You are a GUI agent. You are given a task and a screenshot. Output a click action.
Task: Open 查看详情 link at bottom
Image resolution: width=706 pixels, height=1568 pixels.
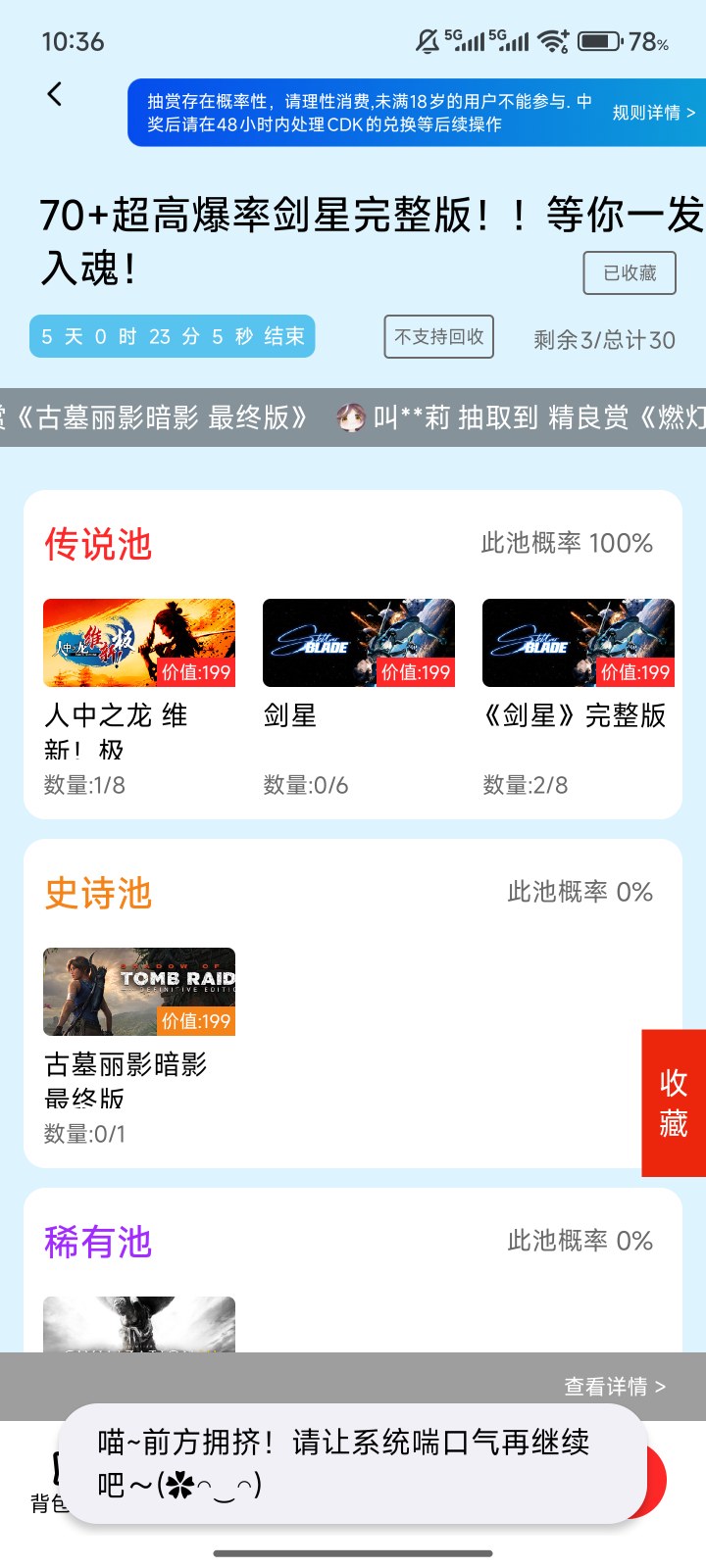[615, 1387]
